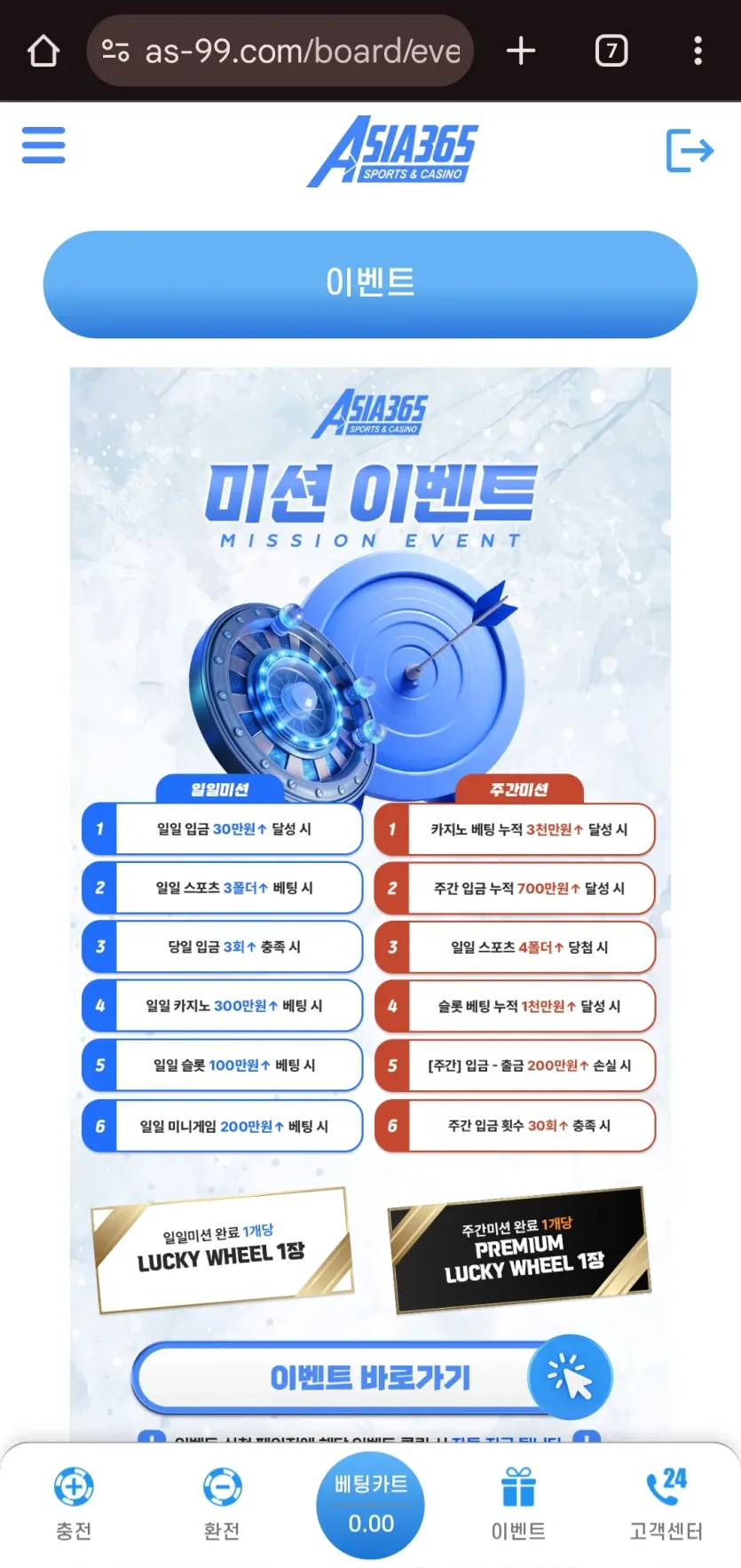Screen dimensions: 741x1568
Task: Switch to the 이벤트 tab
Action: point(518,1505)
